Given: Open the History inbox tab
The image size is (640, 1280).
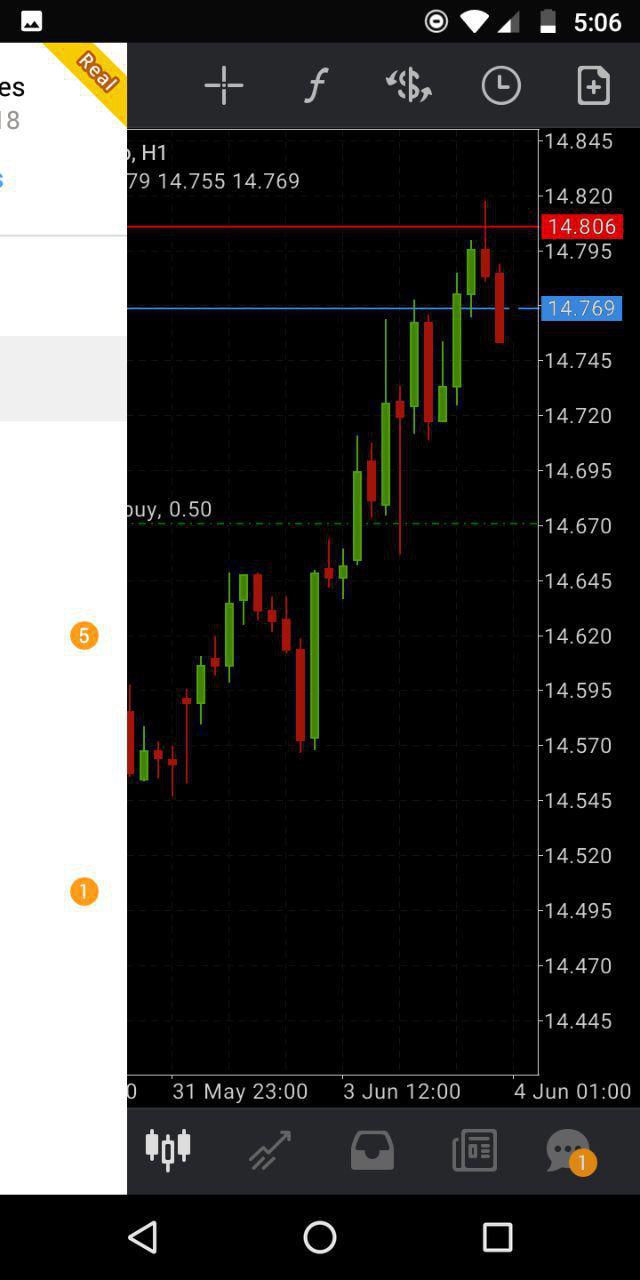Looking at the screenshot, I should pyautogui.click(x=372, y=1150).
